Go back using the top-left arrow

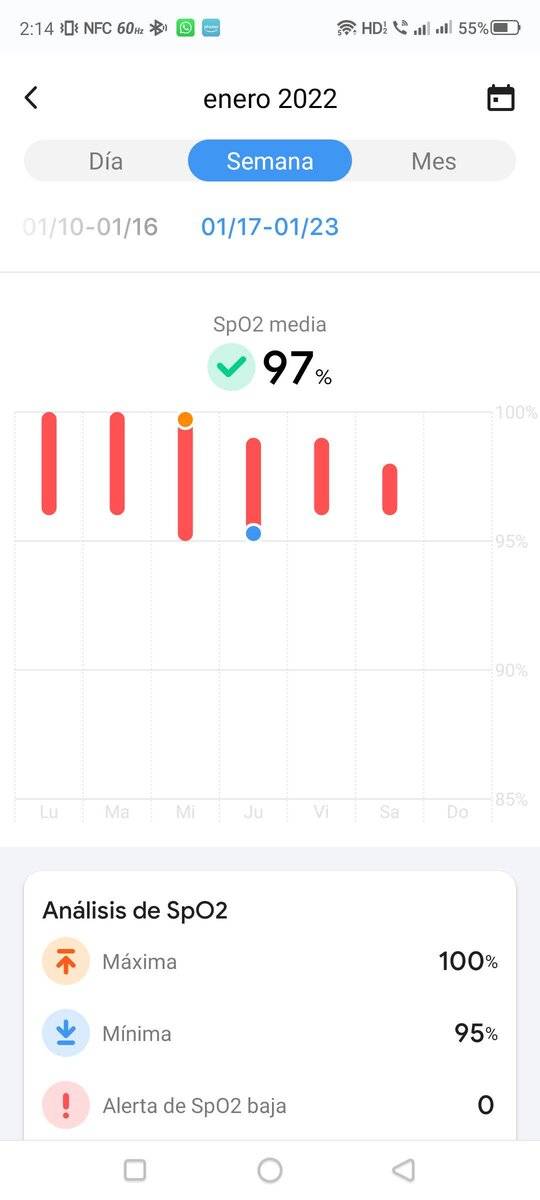pyautogui.click(x=31, y=97)
